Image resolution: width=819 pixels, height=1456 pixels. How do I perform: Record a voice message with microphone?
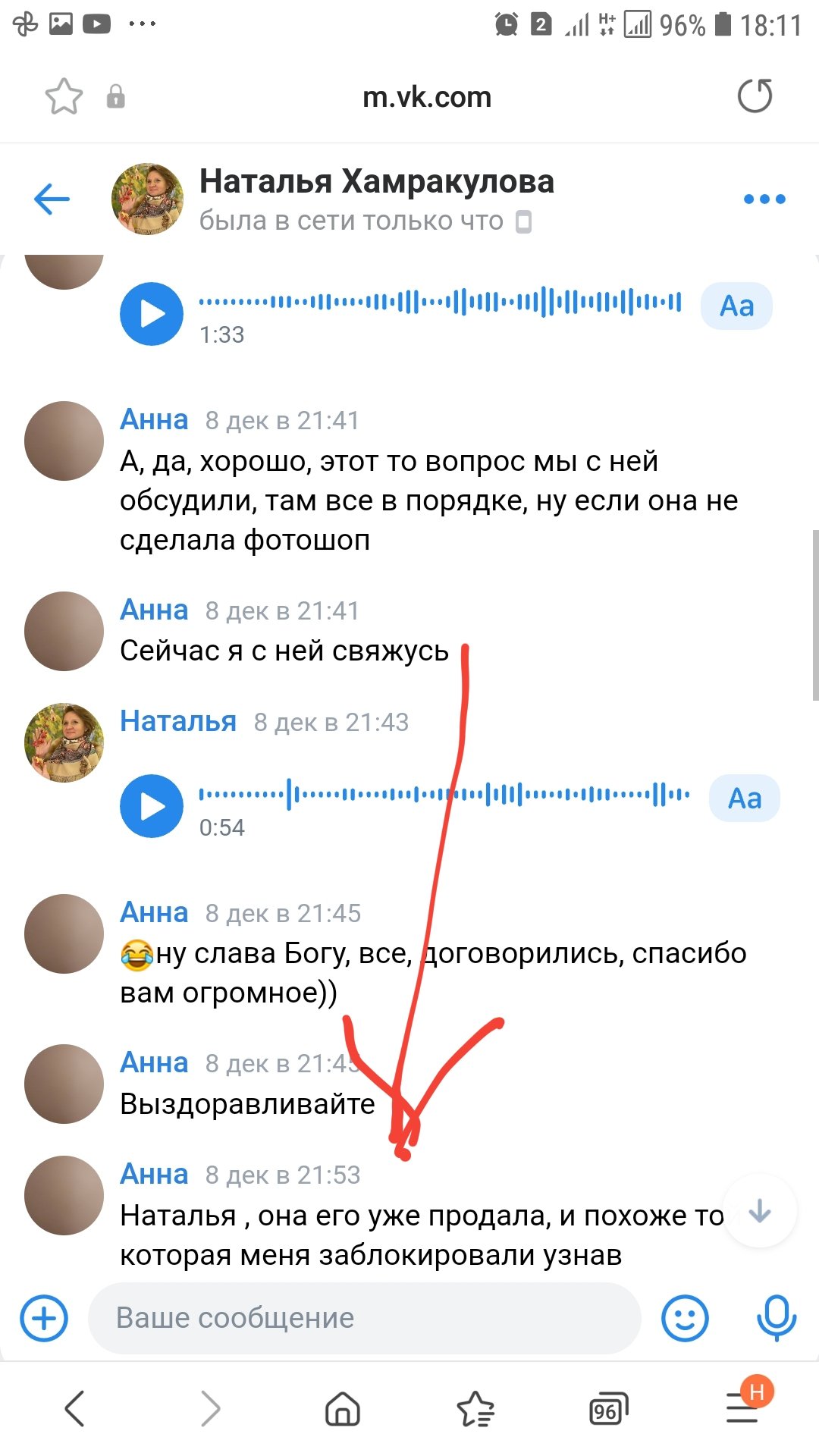click(777, 1318)
